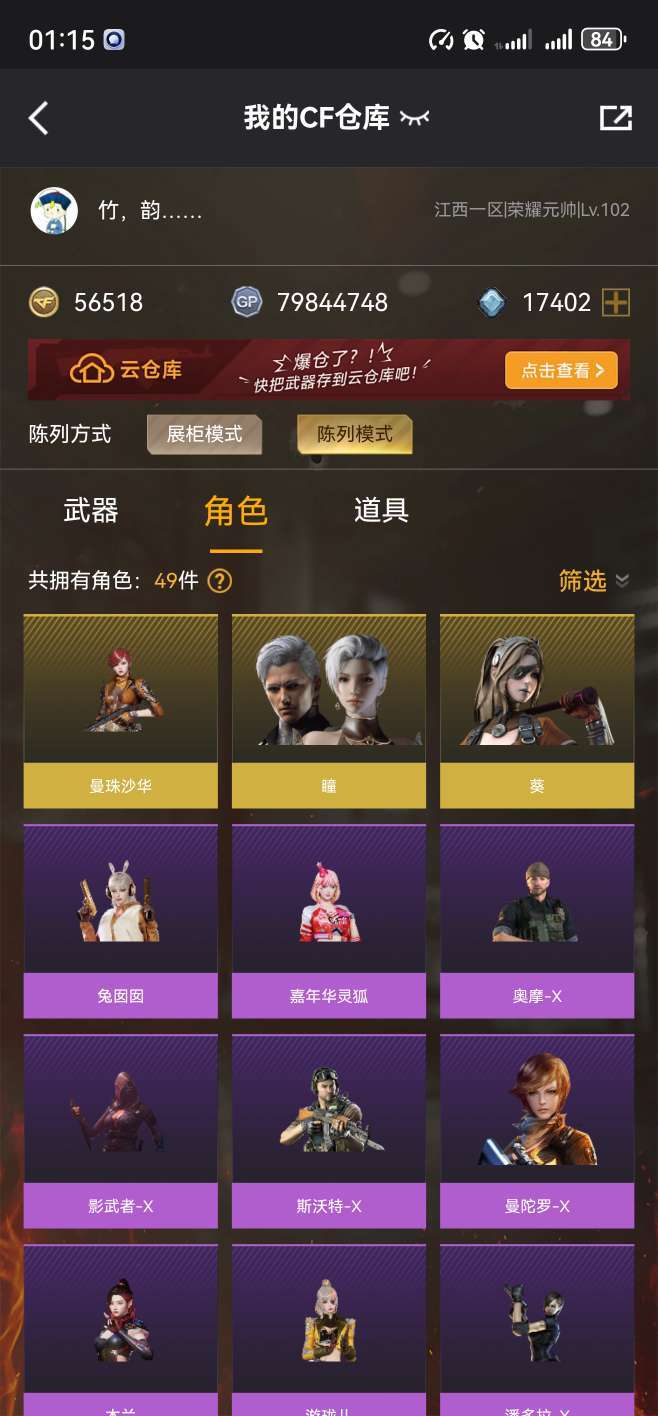Tap the plus icon beside the diamonds balance
Screen dimensions: 658x1416
click(x=616, y=302)
